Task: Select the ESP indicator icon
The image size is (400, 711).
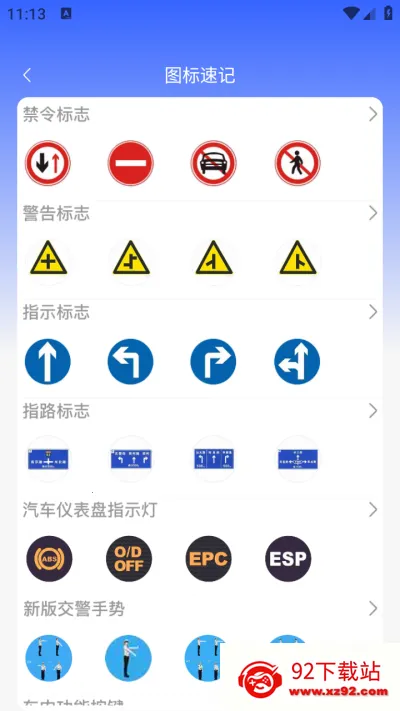Action: [x=288, y=559]
